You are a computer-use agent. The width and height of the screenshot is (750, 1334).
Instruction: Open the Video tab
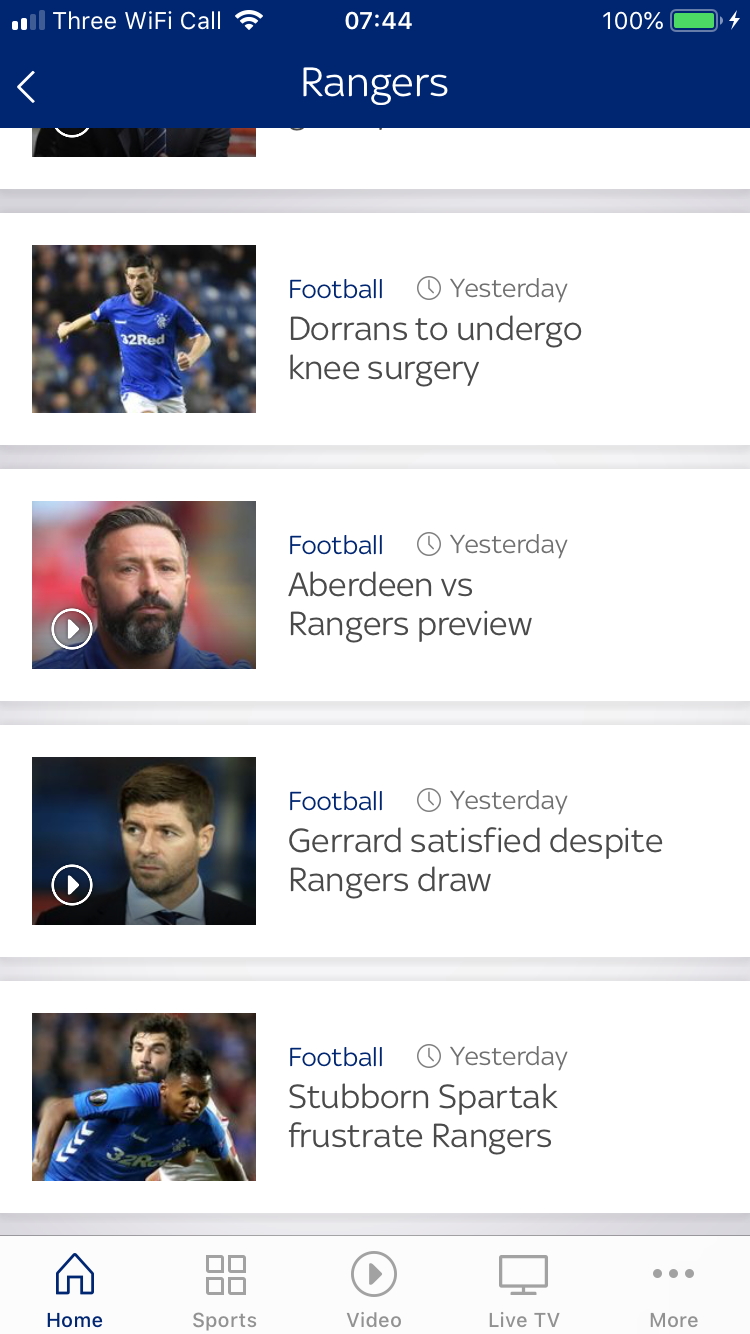pyautogui.click(x=374, y=1290)
